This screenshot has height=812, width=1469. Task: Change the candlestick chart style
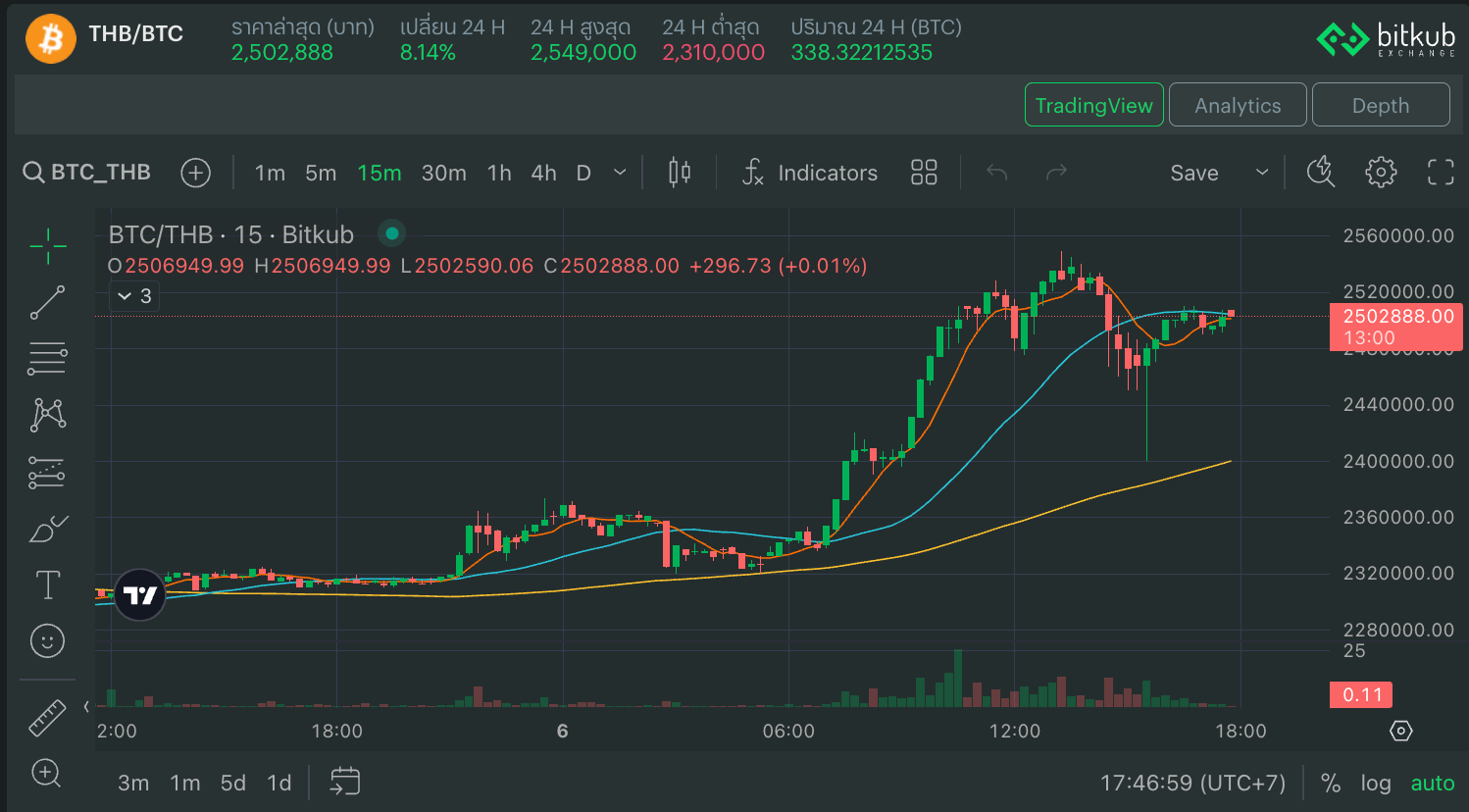pyautogui.click(x=680, y=173)
